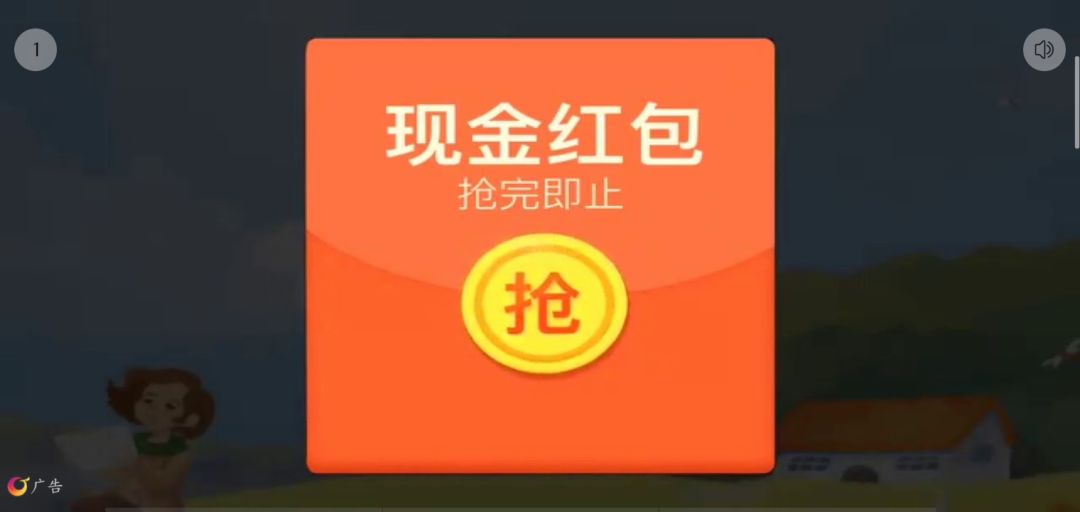Tap the gold 抢 coin button

pos(544,303)
